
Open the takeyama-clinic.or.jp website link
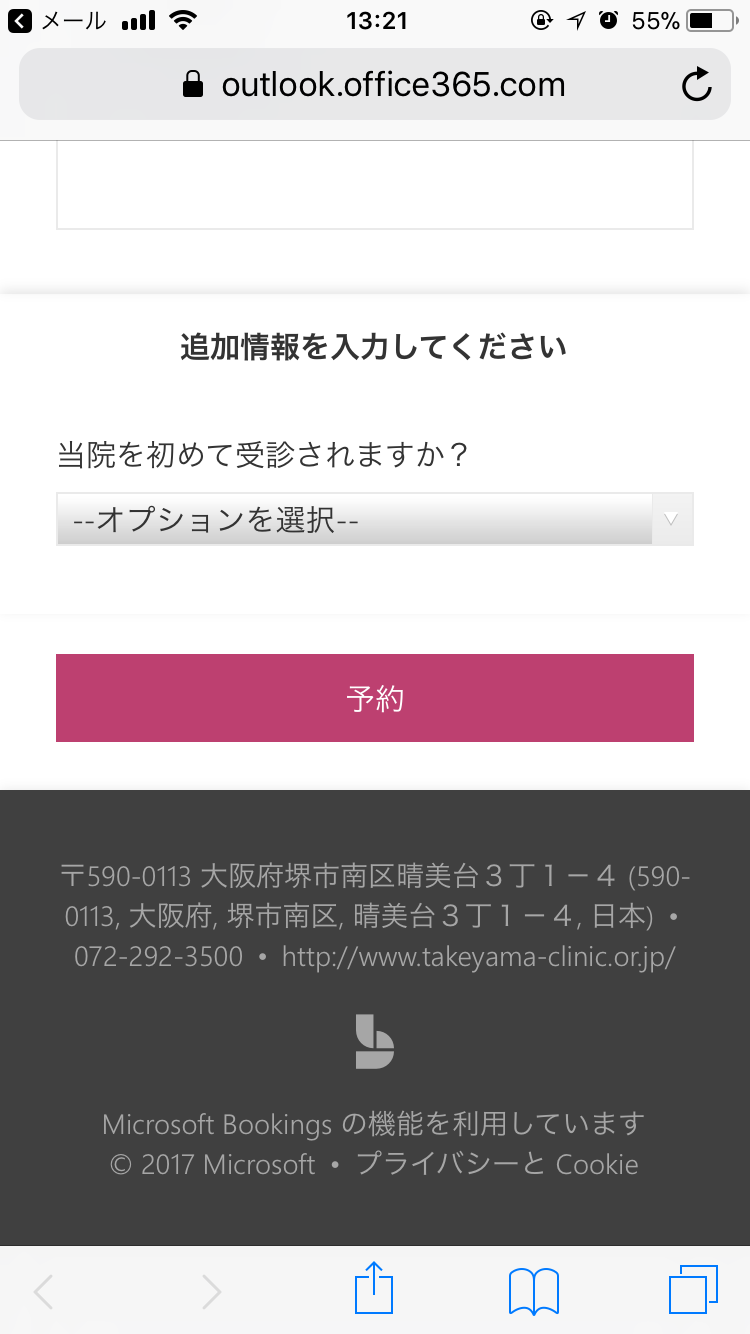point(479,957)
